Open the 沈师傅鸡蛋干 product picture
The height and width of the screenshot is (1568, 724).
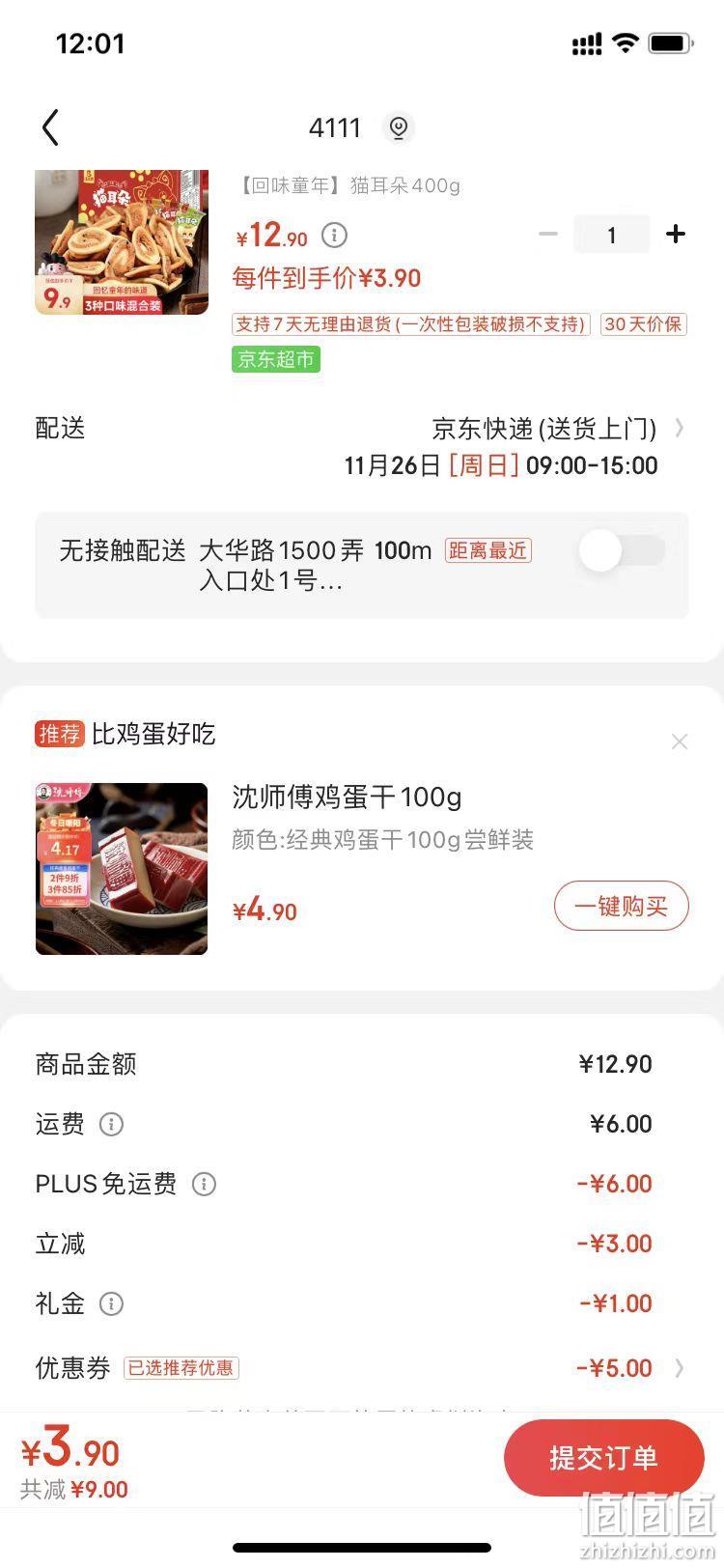(x=122, y=869)
